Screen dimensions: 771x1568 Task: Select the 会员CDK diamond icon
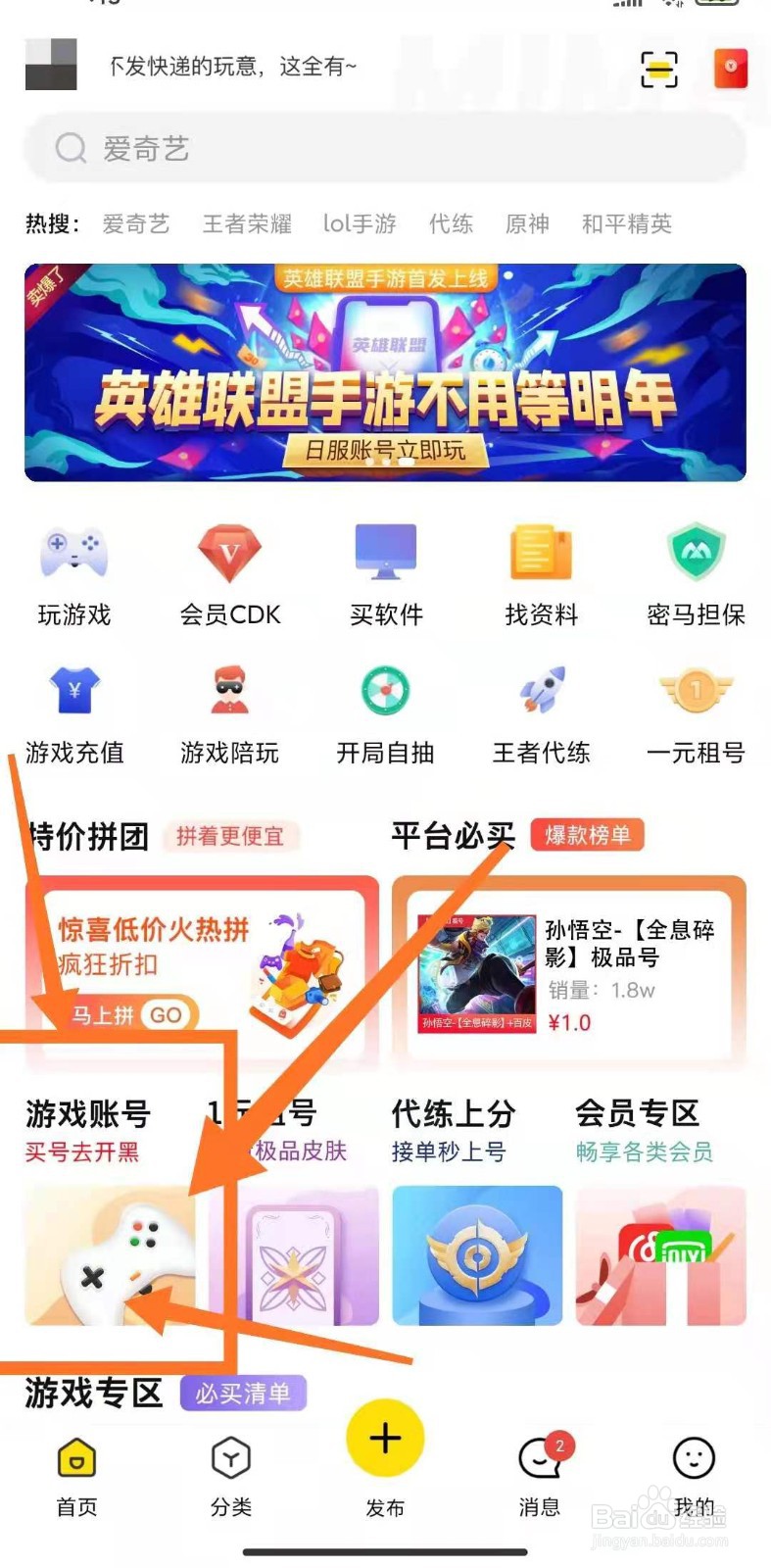[230, 554]
